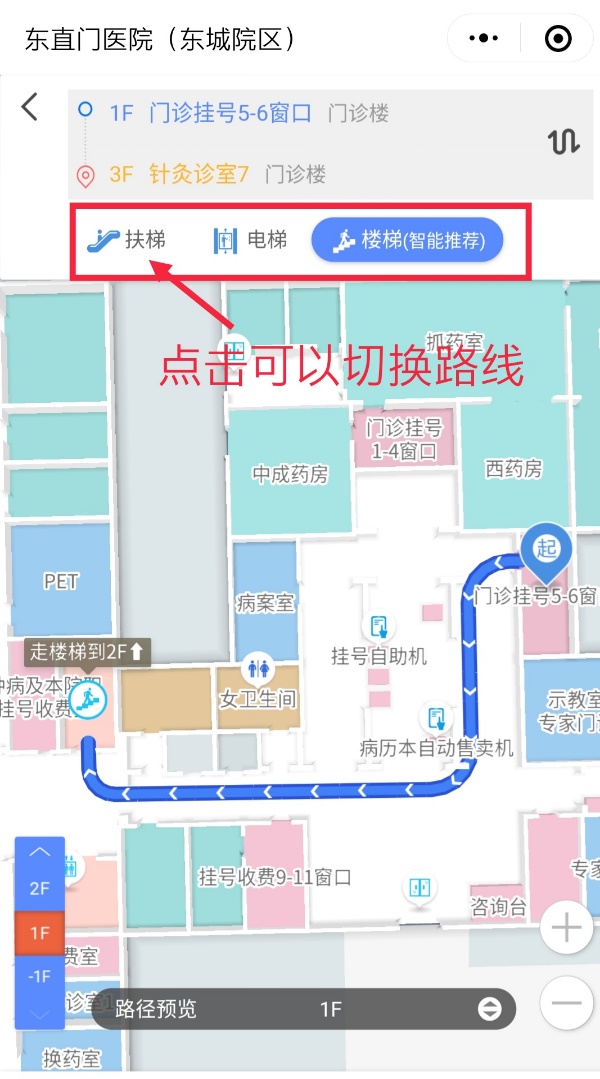Switch map to floor -1F
The image size is (600, 1079).
pos(40,977)
